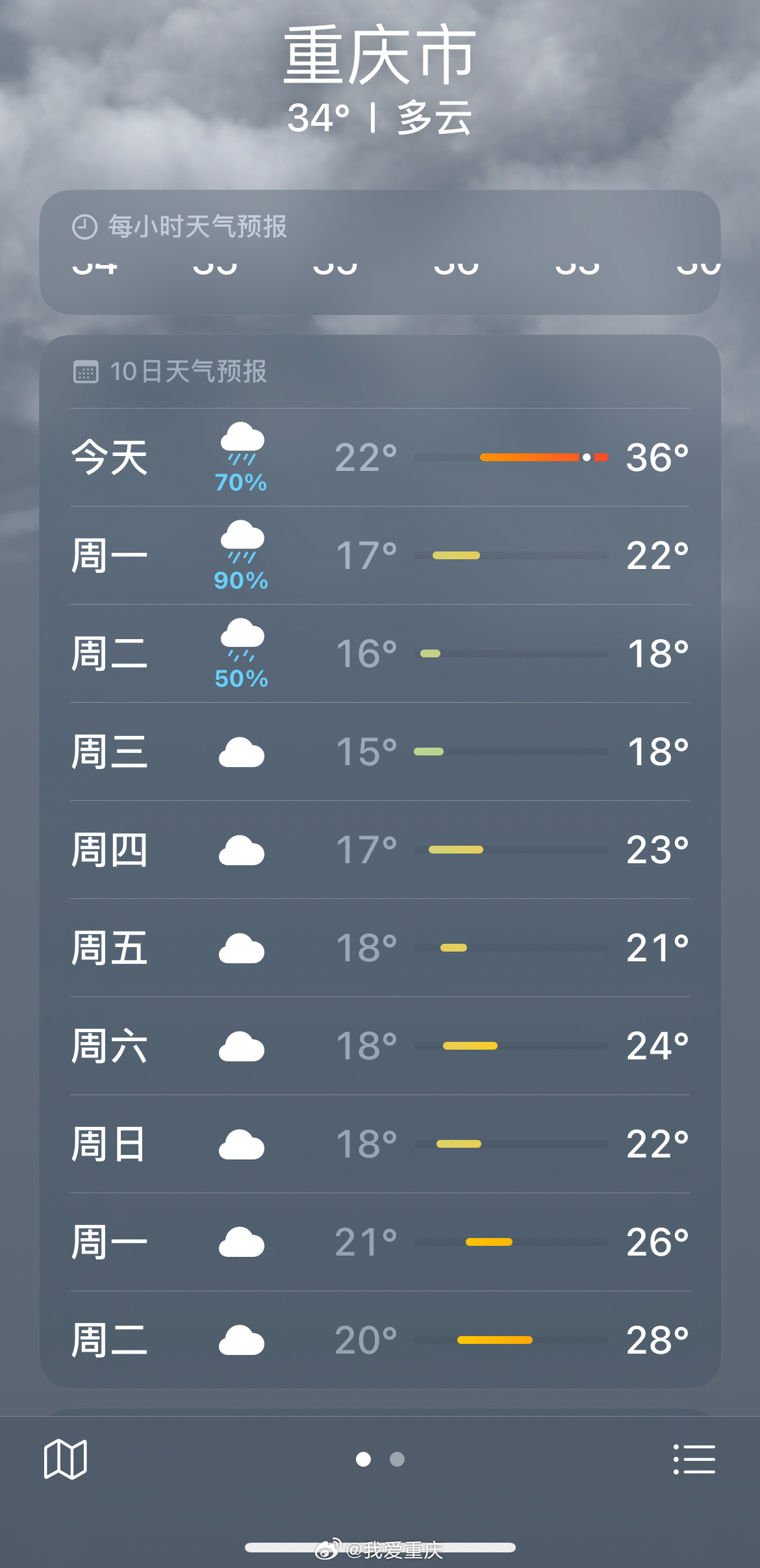The width and height of the screenshot is (760, 1568).
Task: Tap the second page dot to switch pages
Action: pos(397,1460)
